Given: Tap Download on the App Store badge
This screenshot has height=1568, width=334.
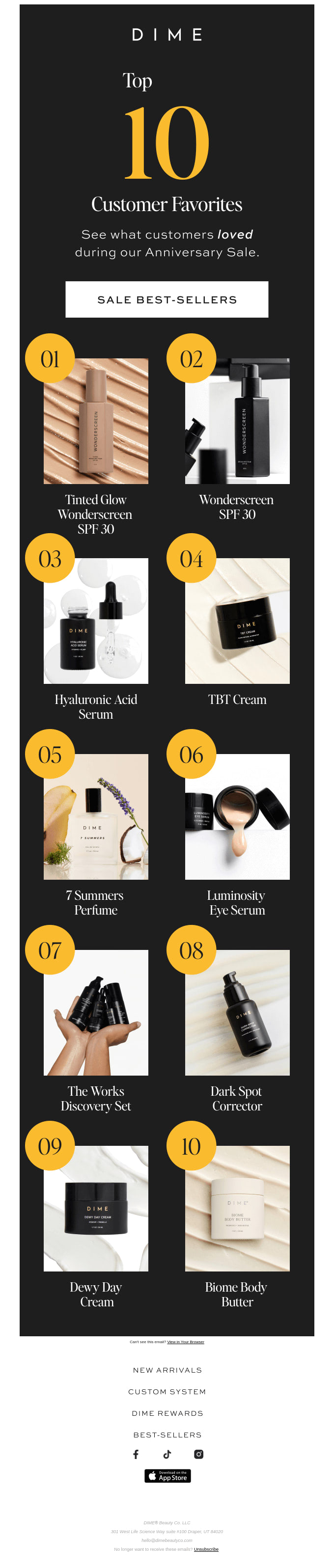Looking at the screenshot, I should 167,1476.
